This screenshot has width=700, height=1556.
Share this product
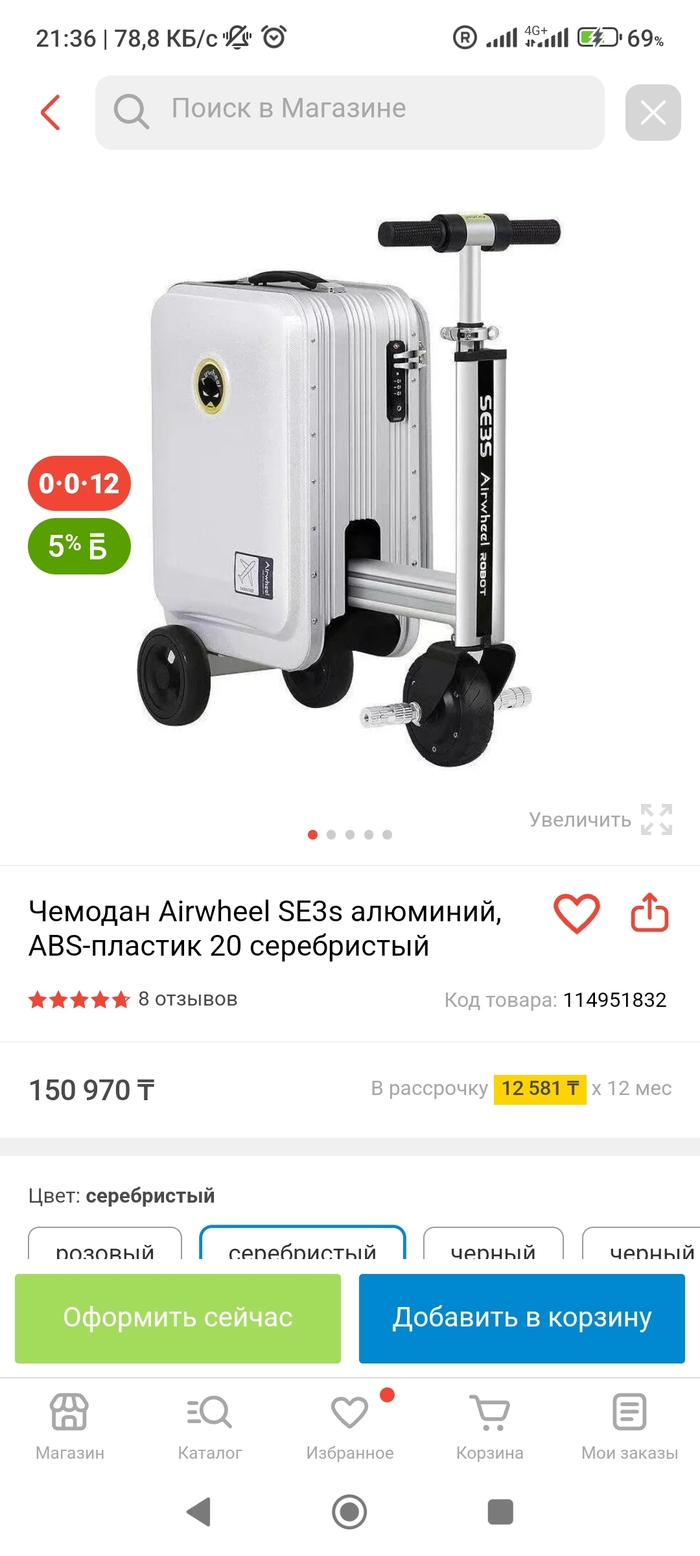649,913
